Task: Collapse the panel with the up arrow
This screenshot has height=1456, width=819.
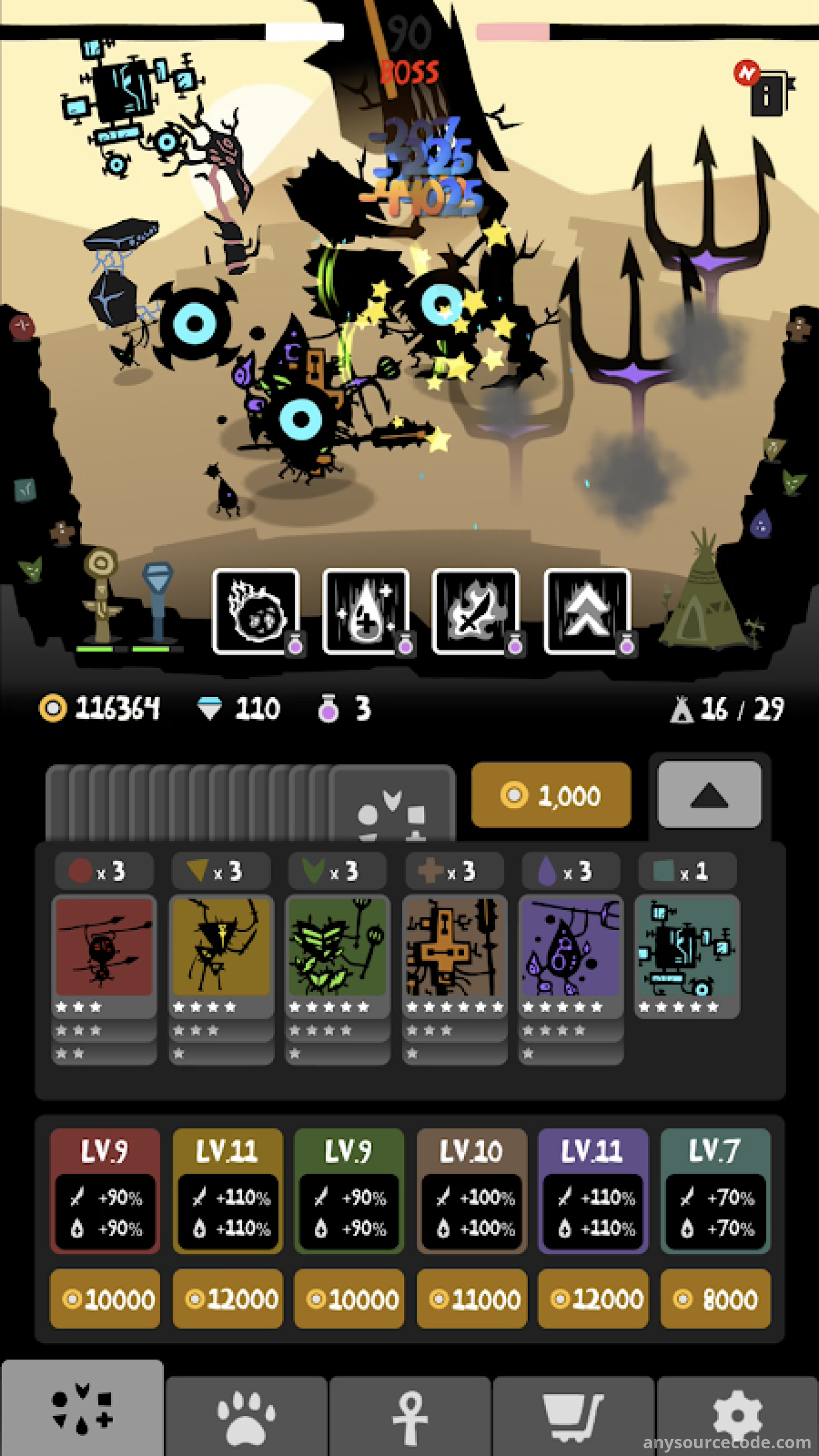Action: pos(709,794)
